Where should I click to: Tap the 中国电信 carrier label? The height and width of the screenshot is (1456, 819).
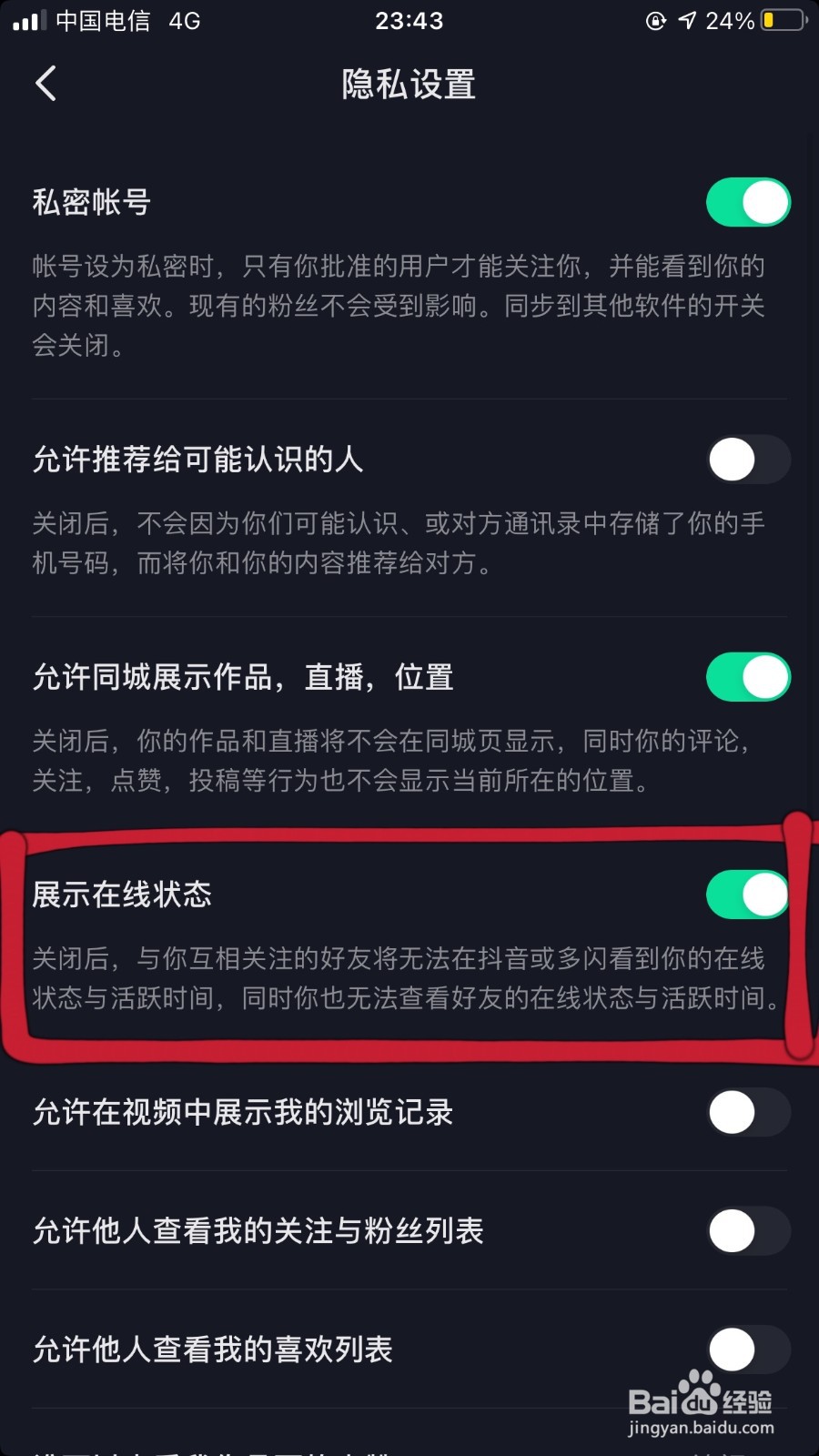[102, 18]
